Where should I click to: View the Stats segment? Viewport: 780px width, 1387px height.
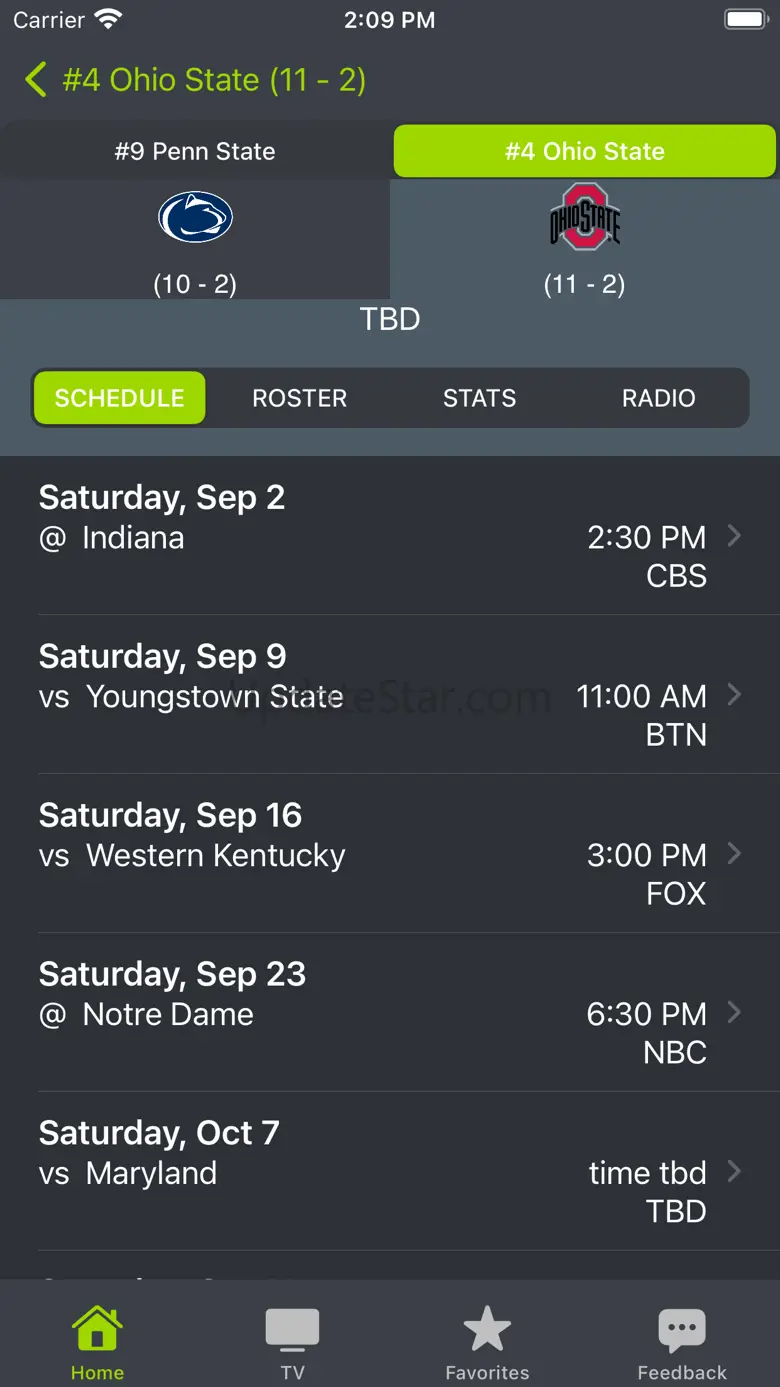point(479,398)
